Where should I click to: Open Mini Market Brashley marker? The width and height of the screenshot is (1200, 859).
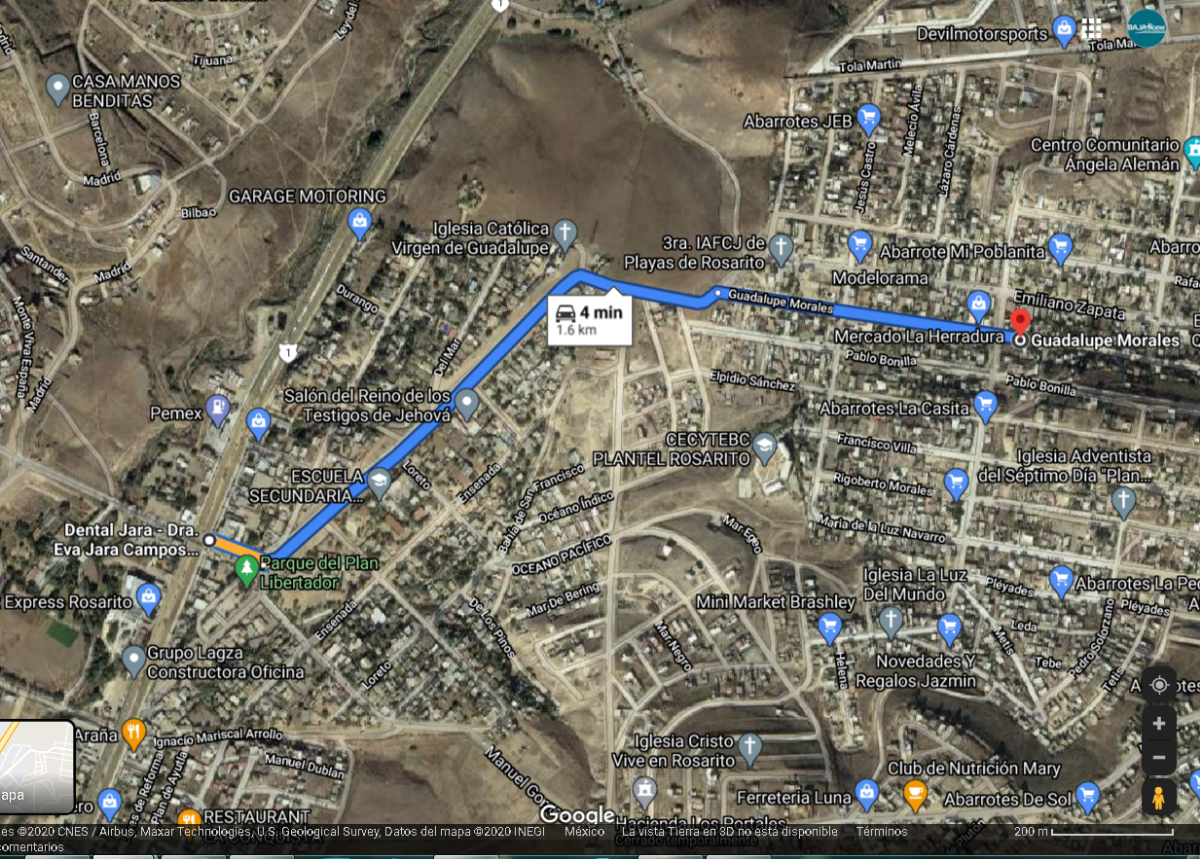pos(828,627)
